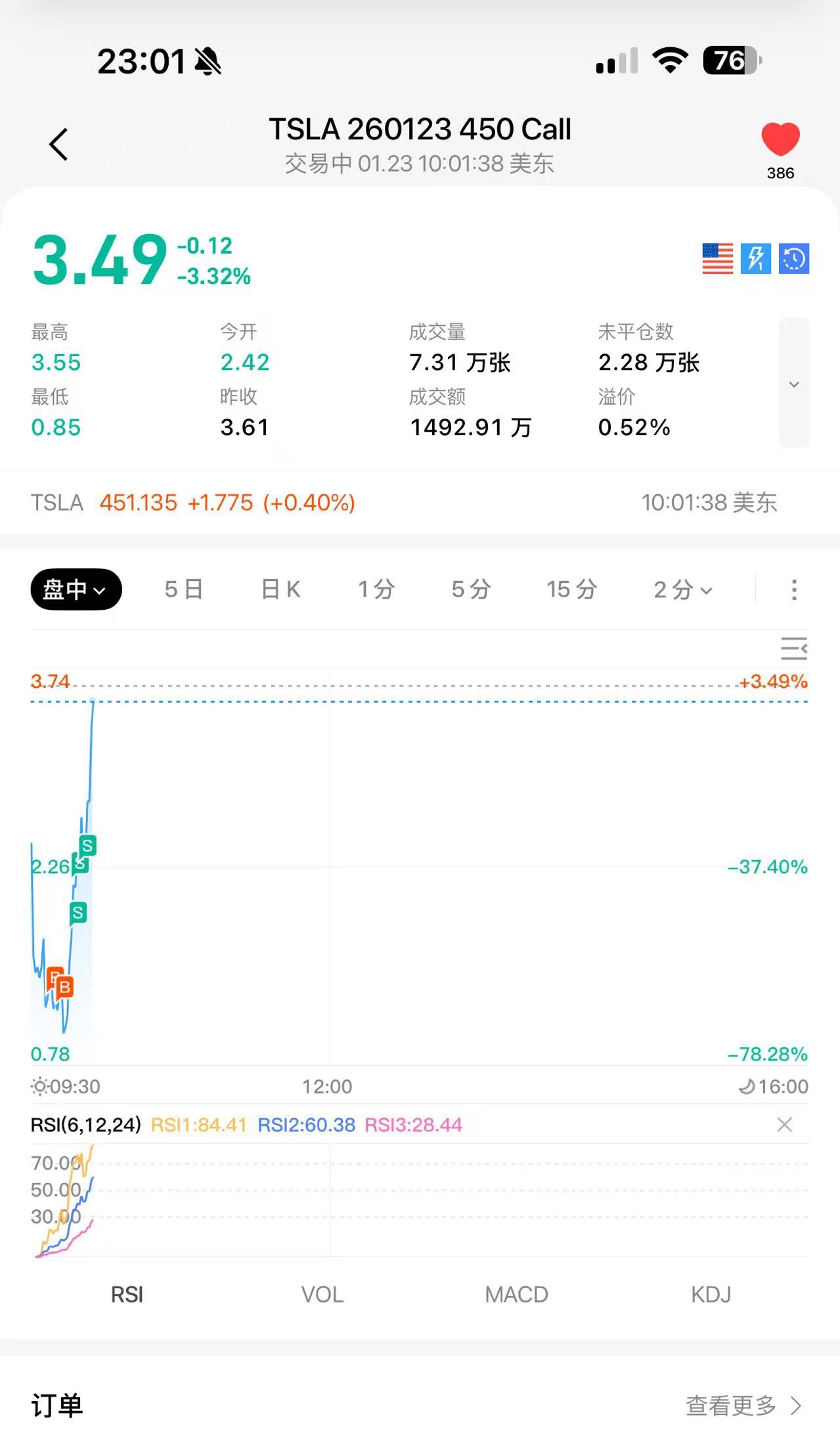840x1445 pixels.
Task: Go back using the back arrow
Action: click(x=58, y=144)
